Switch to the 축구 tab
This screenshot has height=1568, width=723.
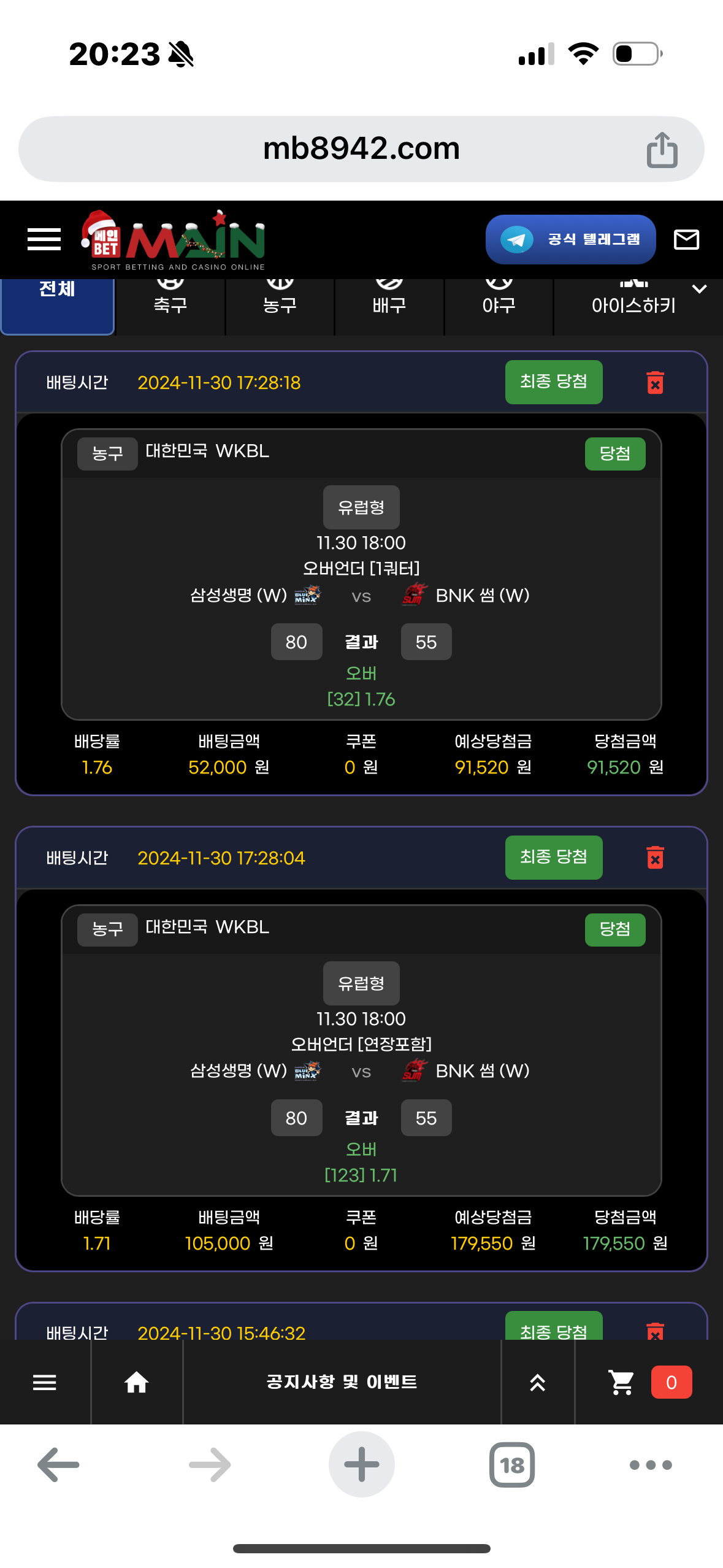pos(170,304)
